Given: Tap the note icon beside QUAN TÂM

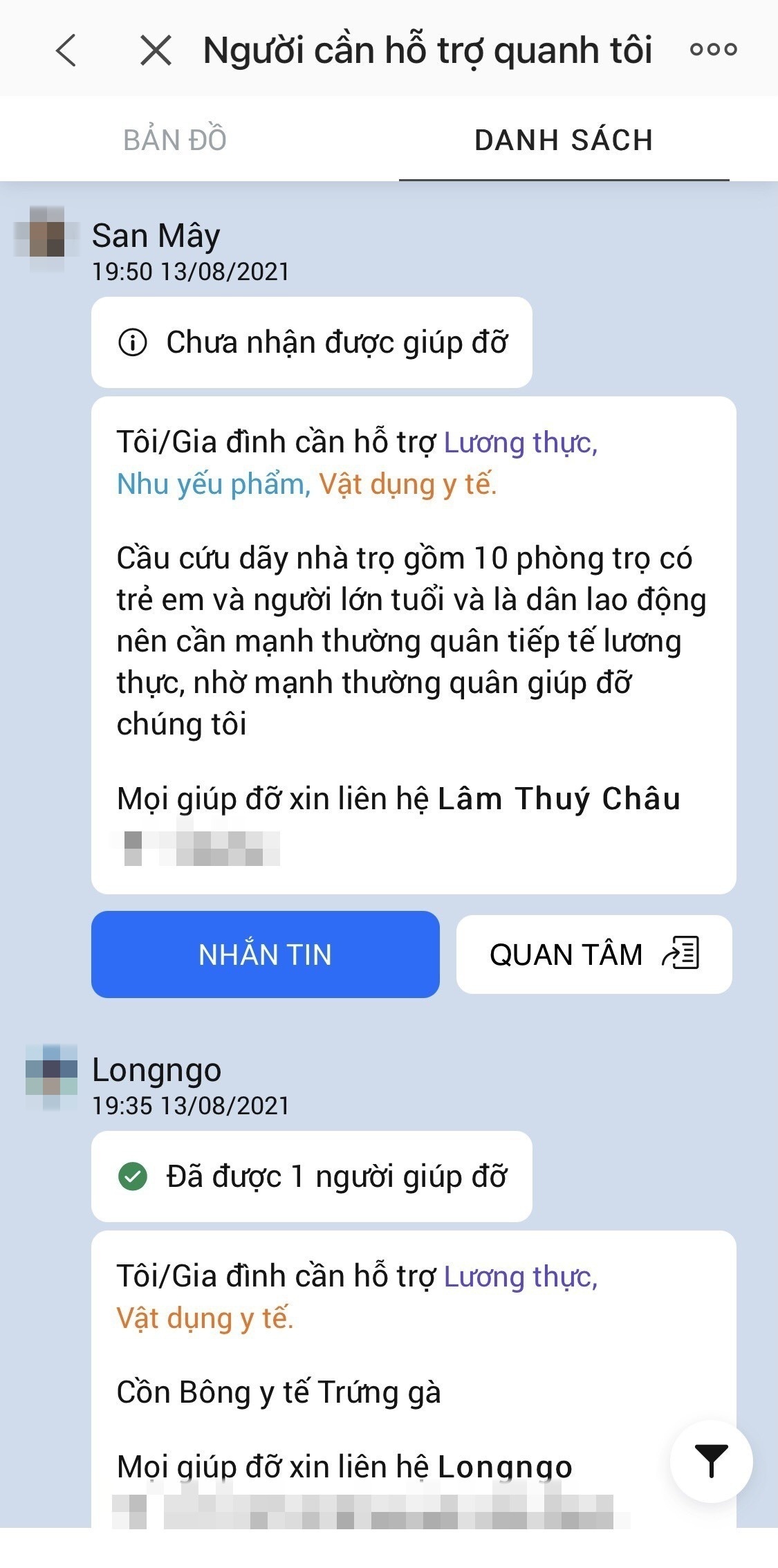Looking at the screenshot, I should click(682, 954).
